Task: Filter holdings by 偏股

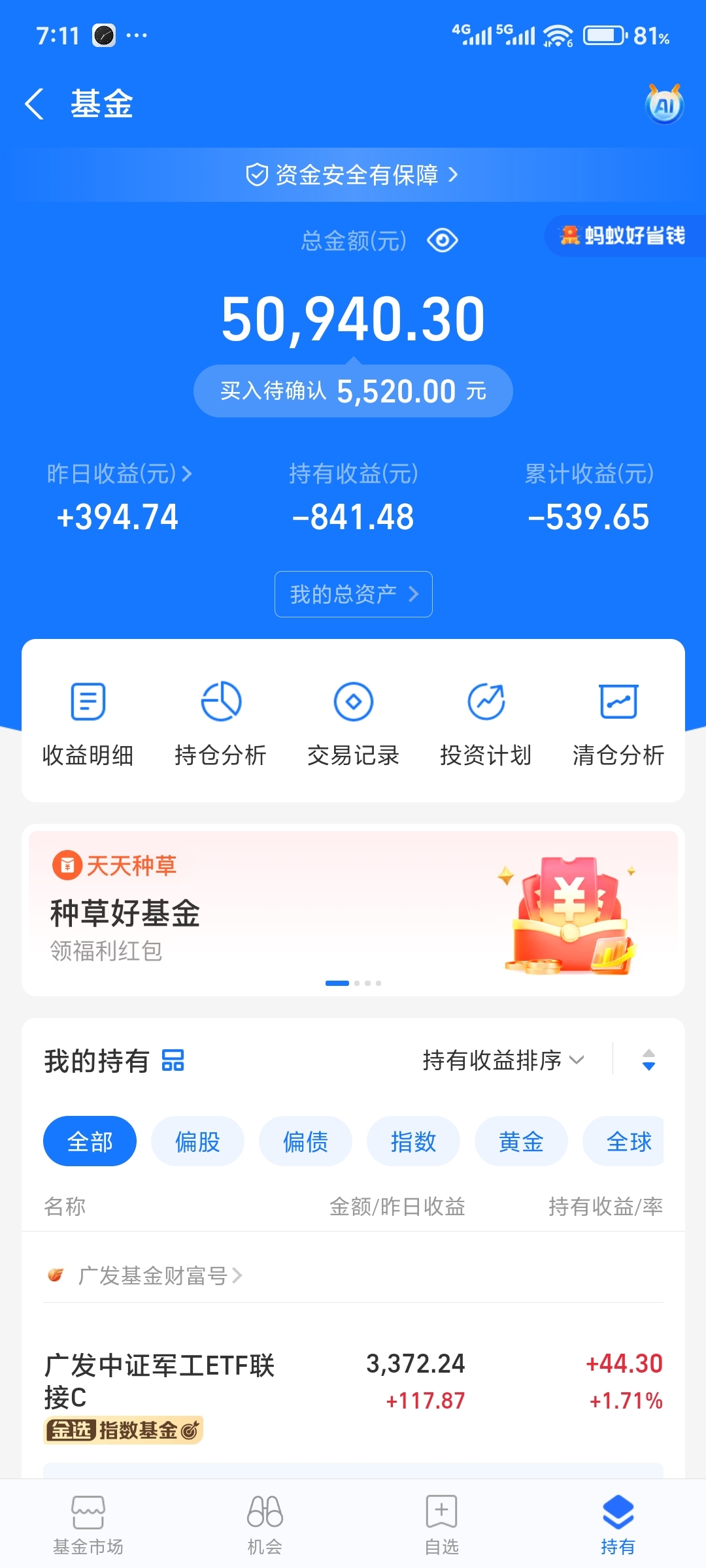Action: (x=197, y=1141)
